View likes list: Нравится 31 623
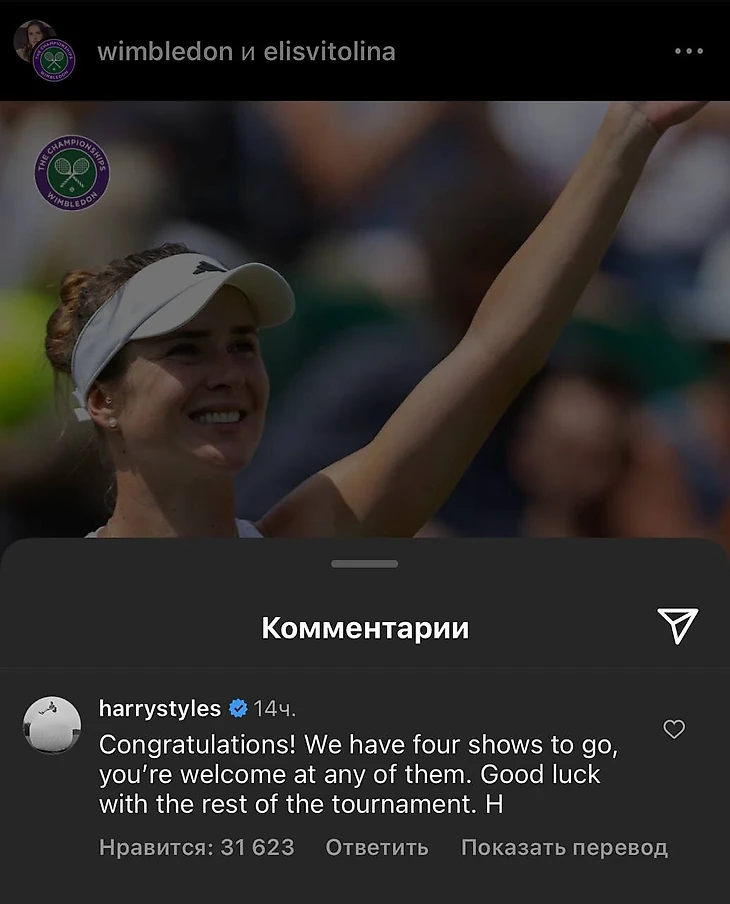 coord(197,848)
